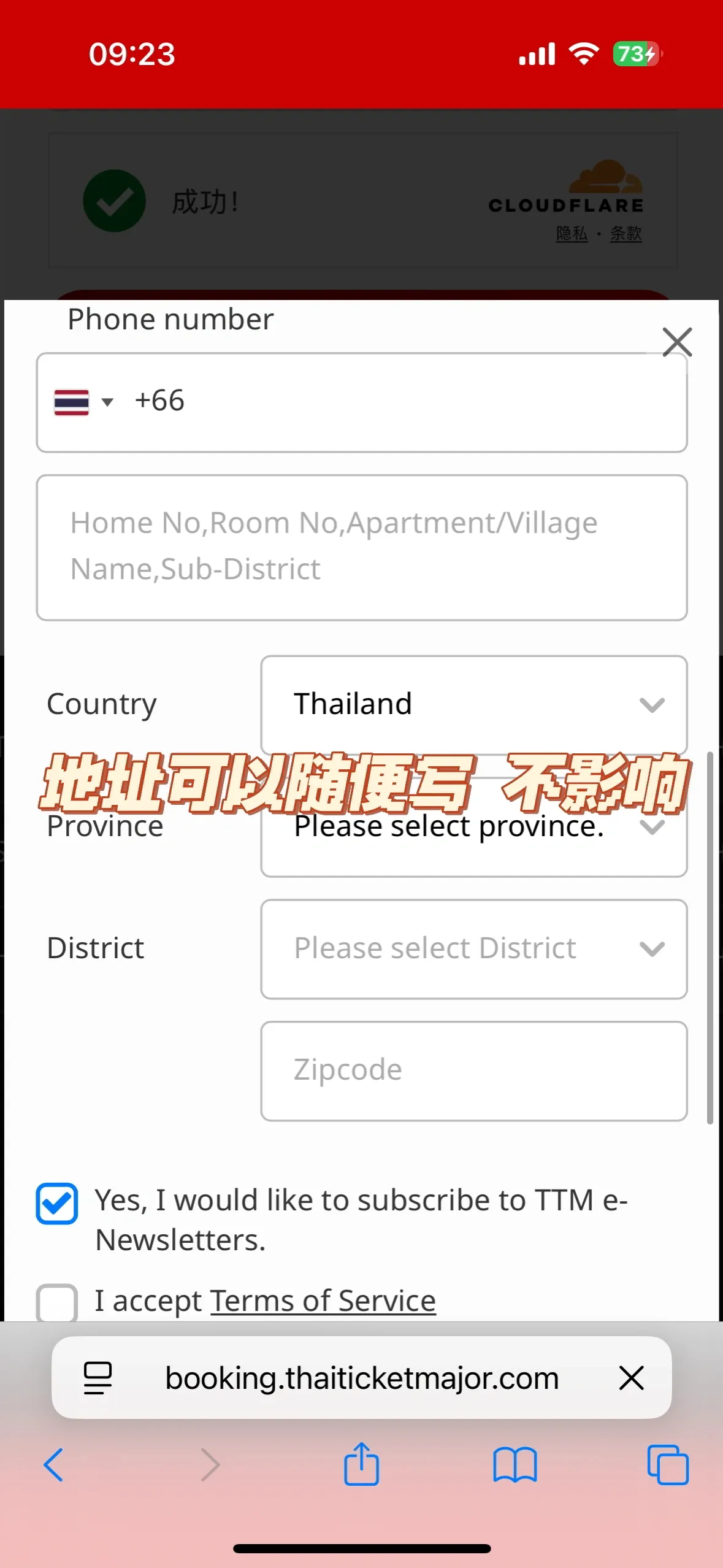Viewport: 723px width, 1568px height.
Task: Close the registration form dialog
Action: click(677, 342)
